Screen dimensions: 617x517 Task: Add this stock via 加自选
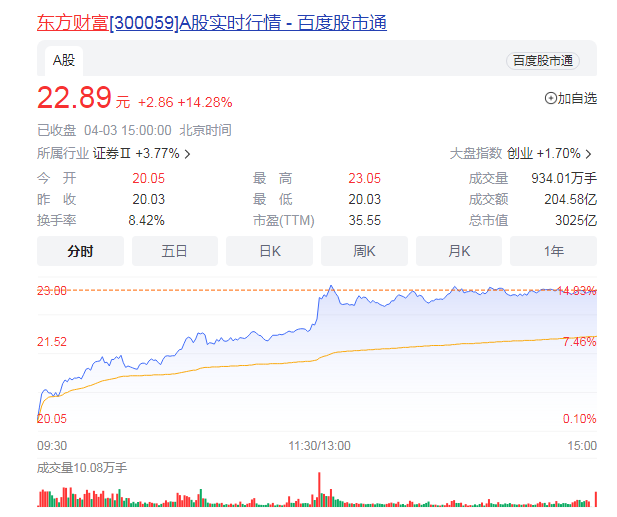(570, 98)
